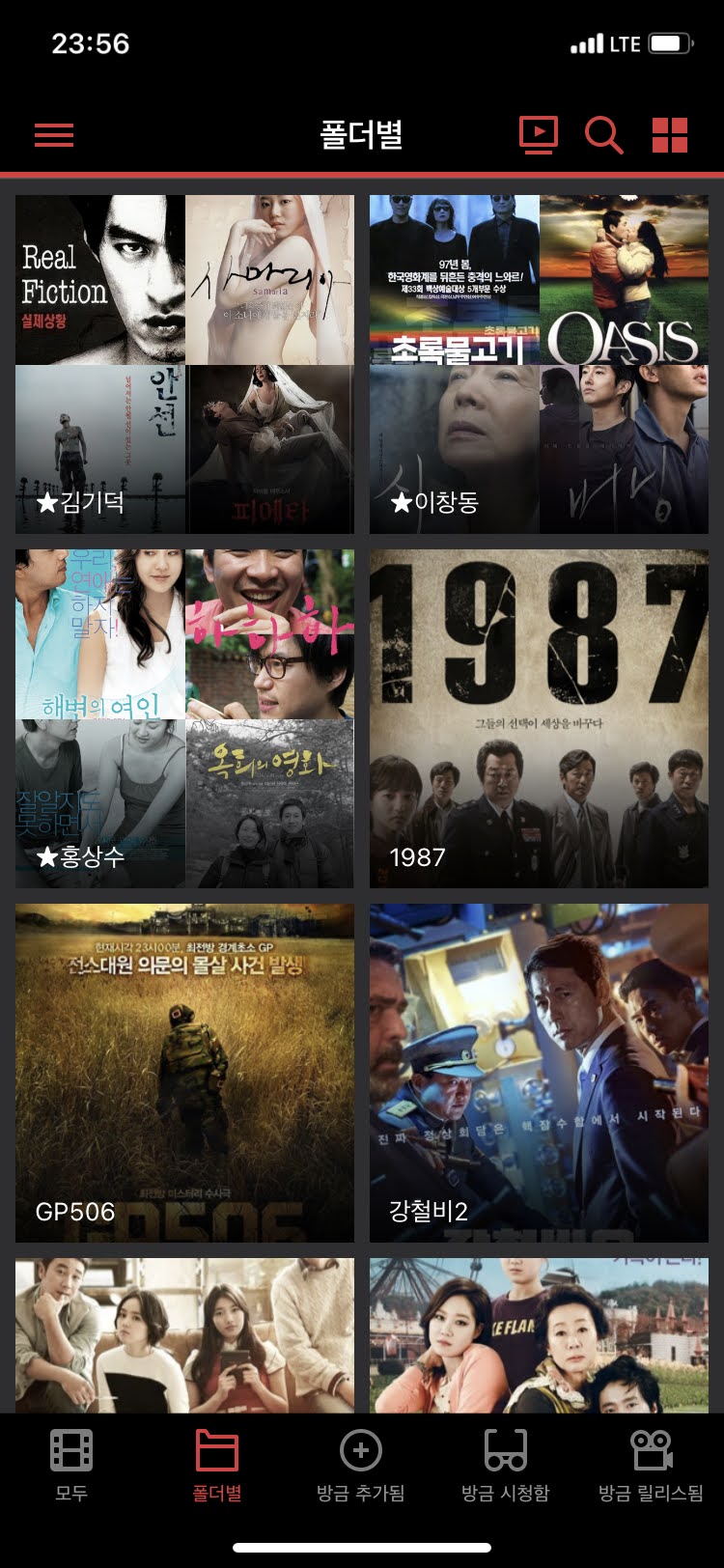Viewport: 724px width, 1568px height.
Task: Go to the 방금 추가됨 tab
Action: 361,1465
